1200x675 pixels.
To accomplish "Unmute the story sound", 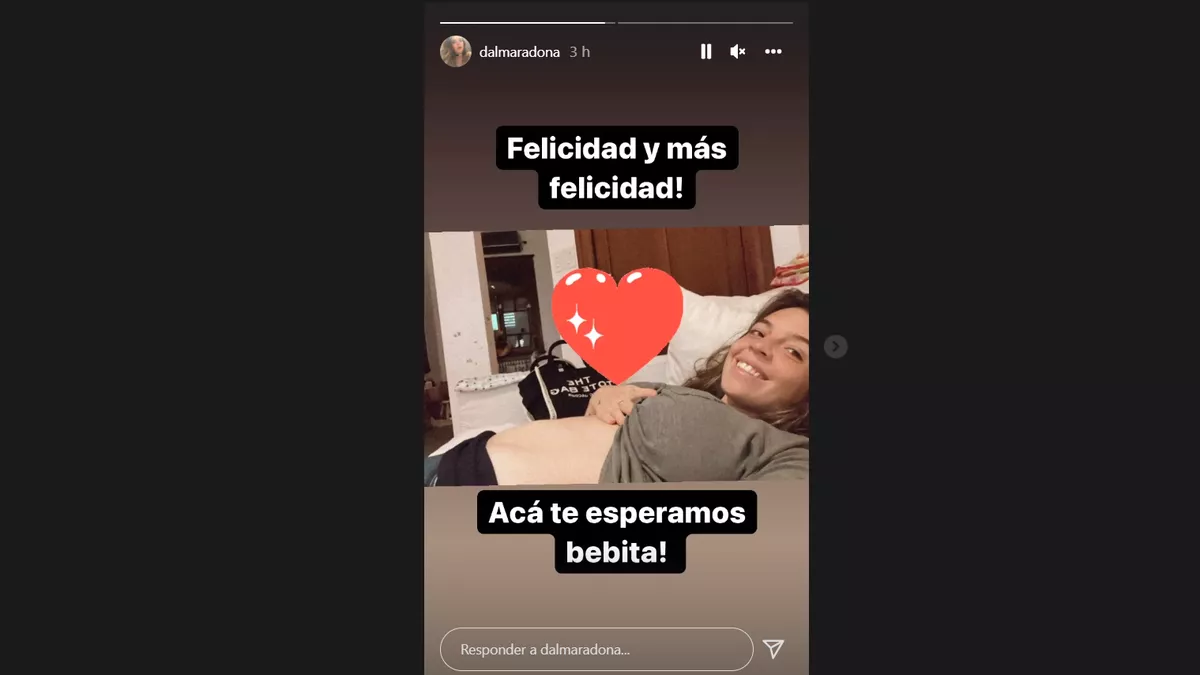I will pos(738,51).
